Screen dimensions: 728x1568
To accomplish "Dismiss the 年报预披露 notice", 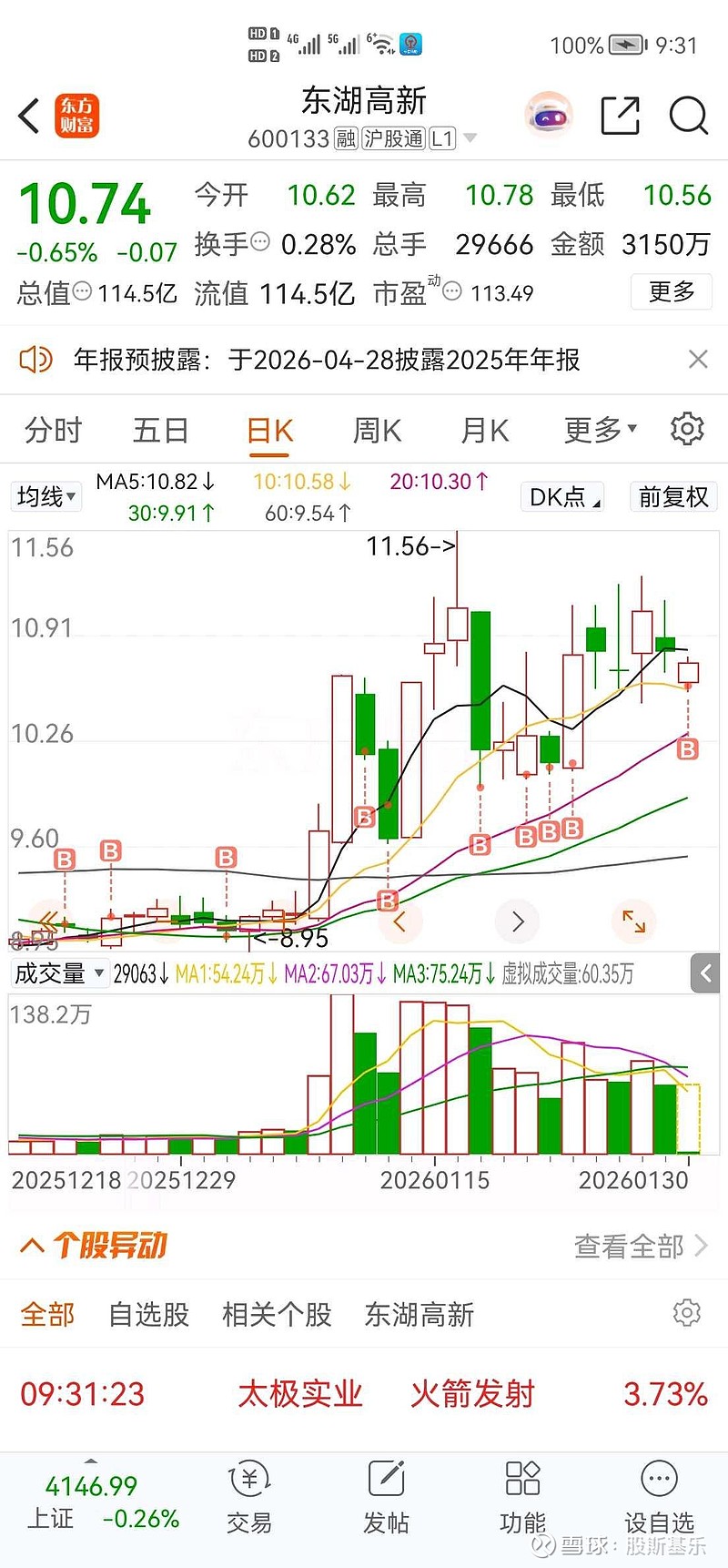I will coord(698,360).
